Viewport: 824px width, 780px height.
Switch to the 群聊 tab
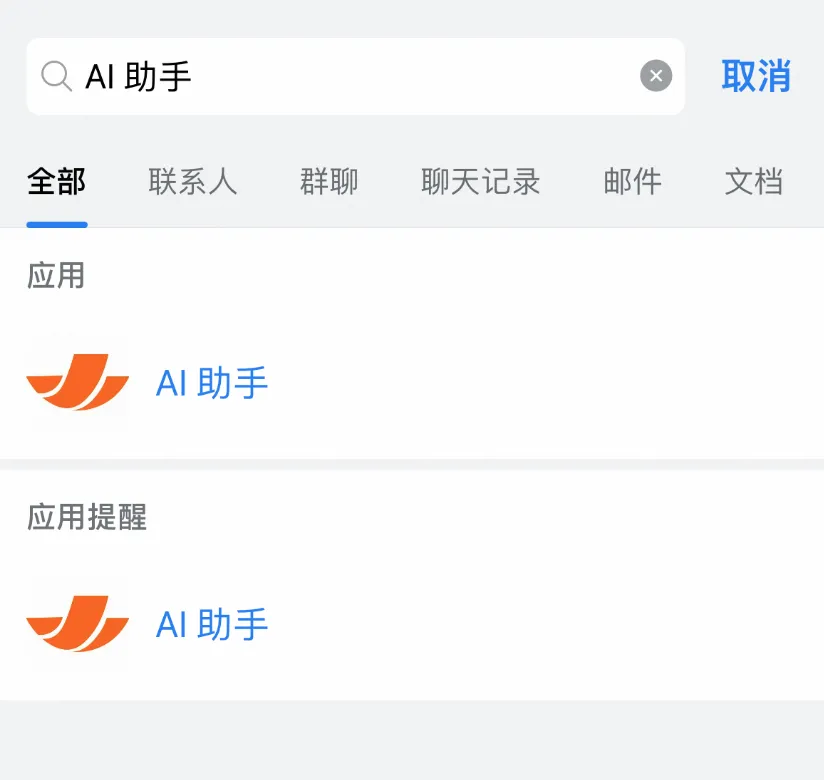pyautogui.click(x=329, y=182)
